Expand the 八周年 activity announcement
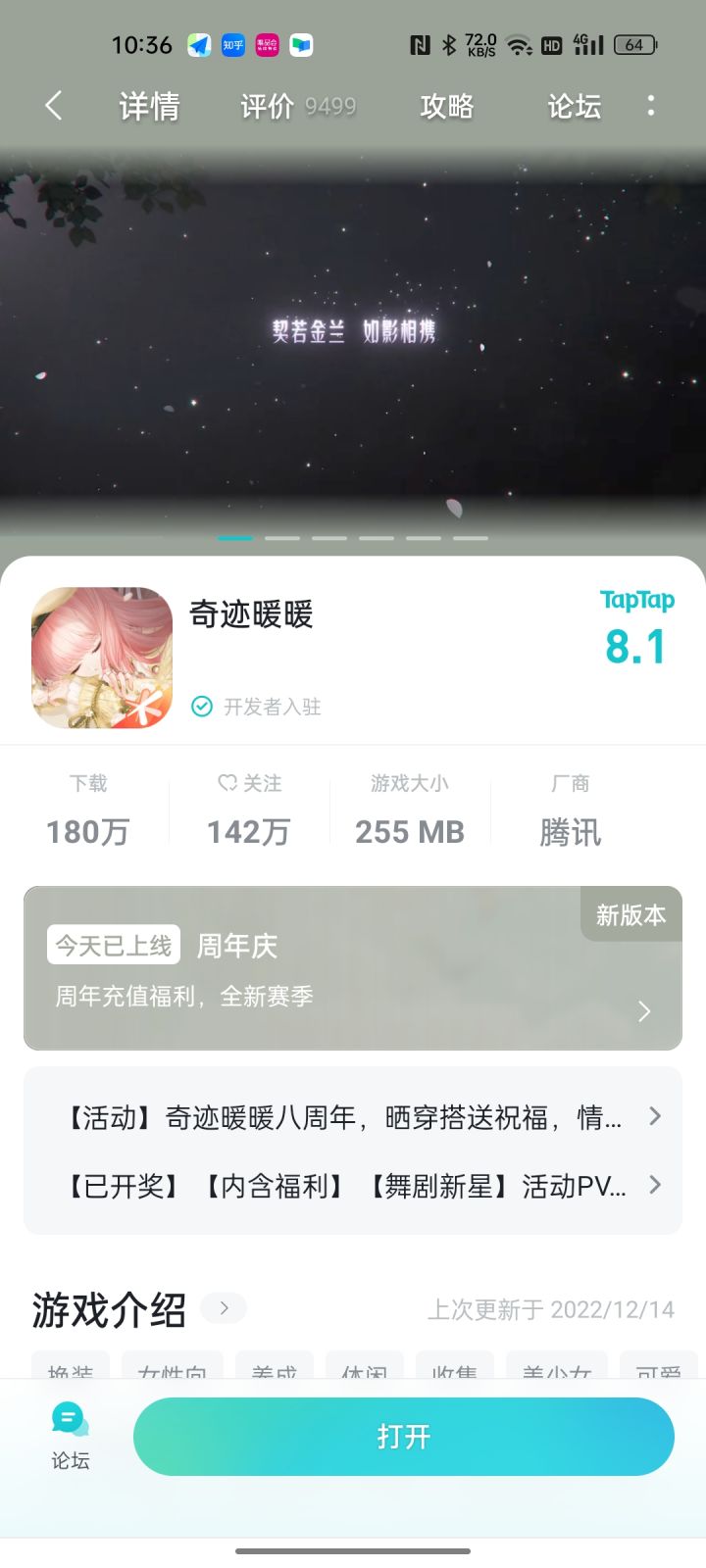Image resolution: width=706 pixels, height=1568 pixels. tap(353, 1116)
